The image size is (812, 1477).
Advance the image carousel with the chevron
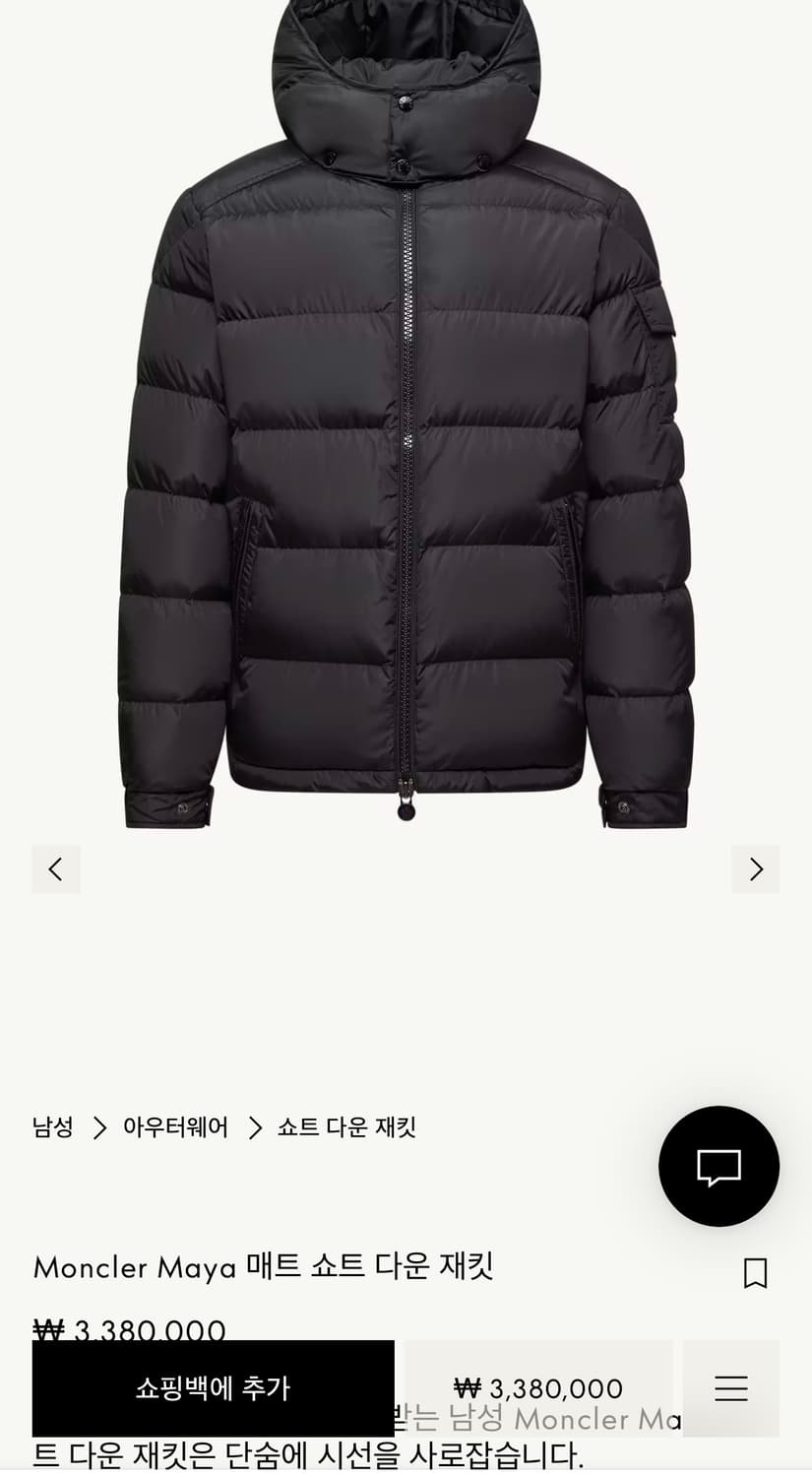(x=756, y=869)
